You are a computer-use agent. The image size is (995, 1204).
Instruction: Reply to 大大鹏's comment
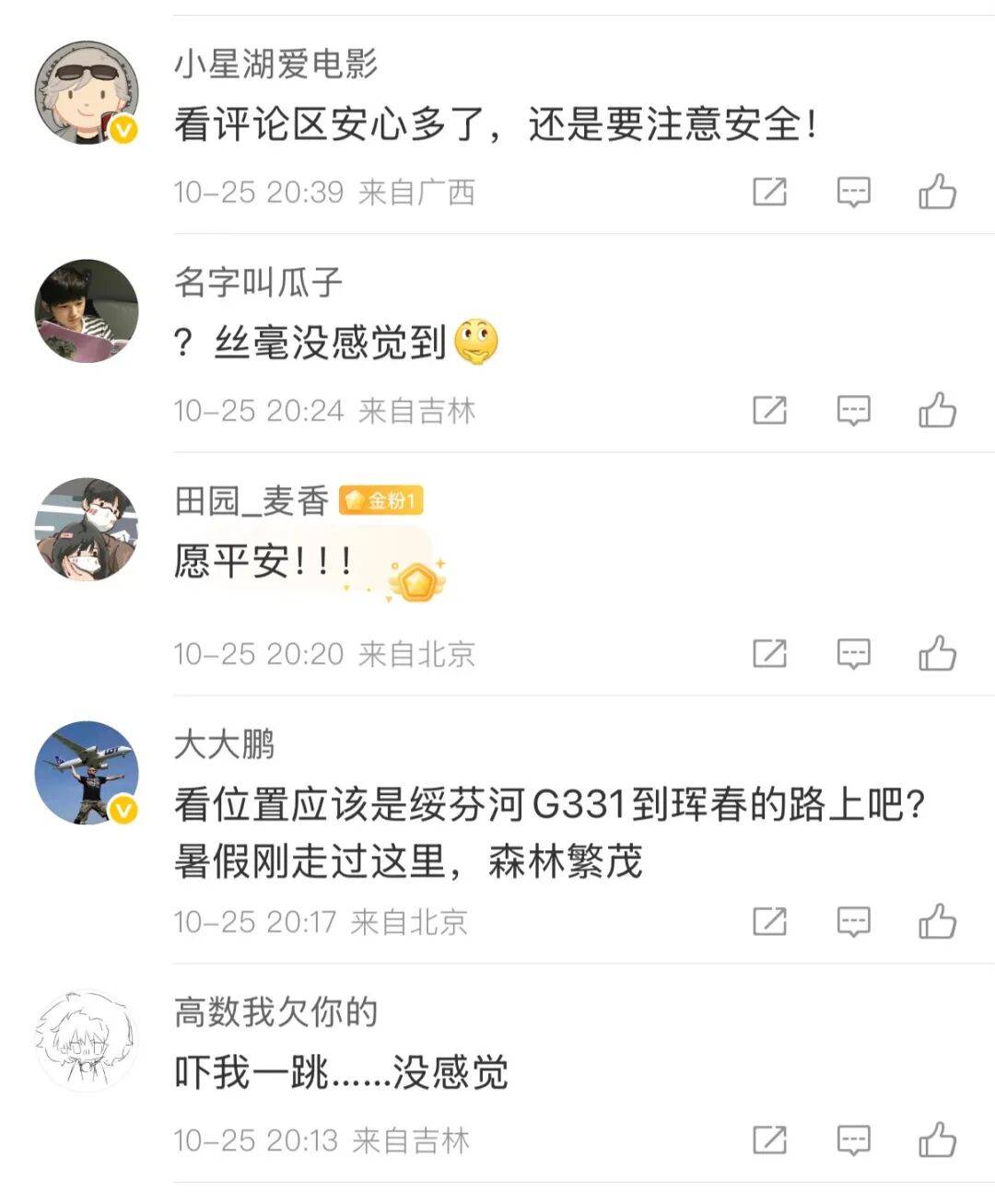click(853, 921)
